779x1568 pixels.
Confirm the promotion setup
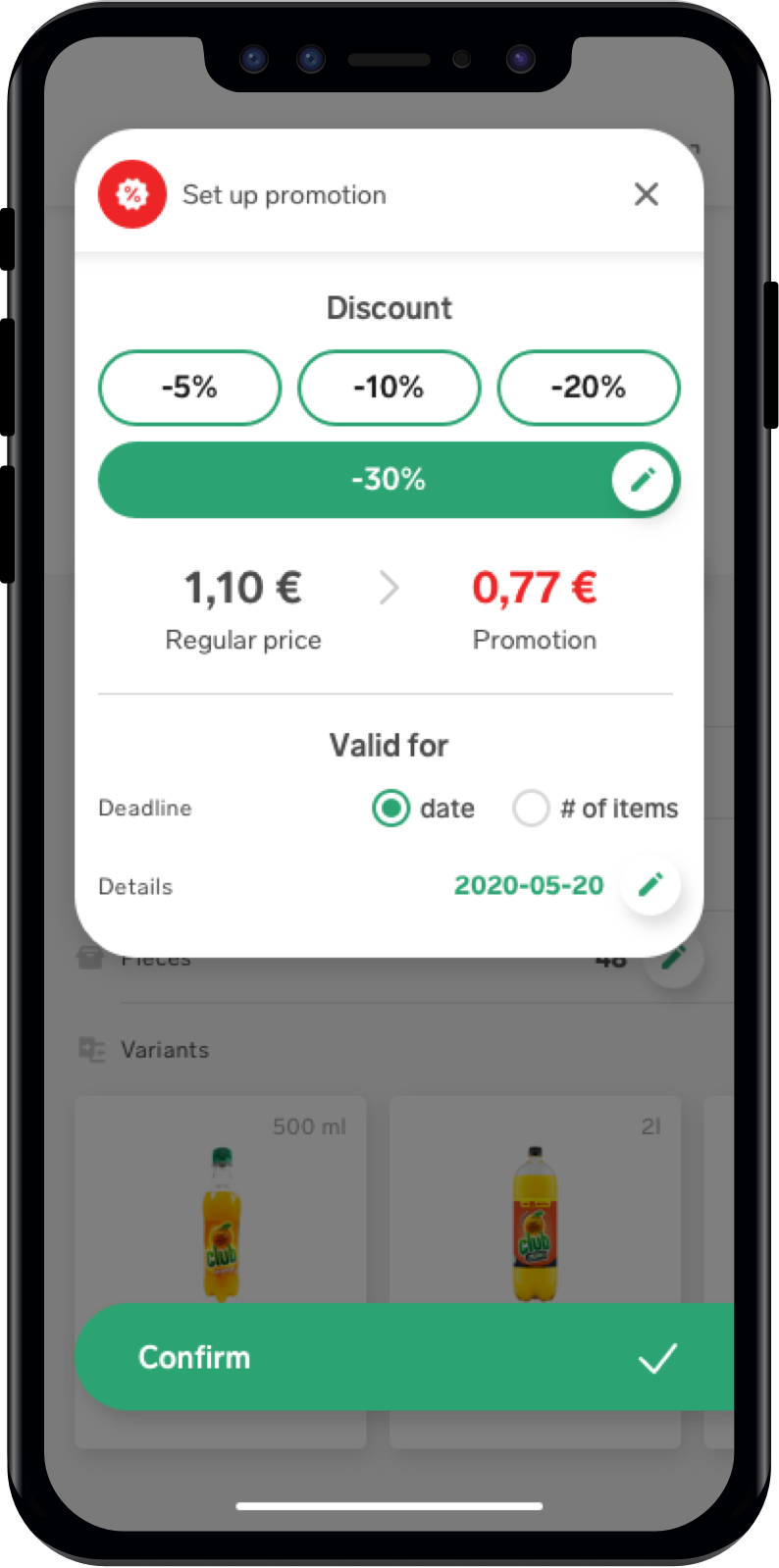404,1357
